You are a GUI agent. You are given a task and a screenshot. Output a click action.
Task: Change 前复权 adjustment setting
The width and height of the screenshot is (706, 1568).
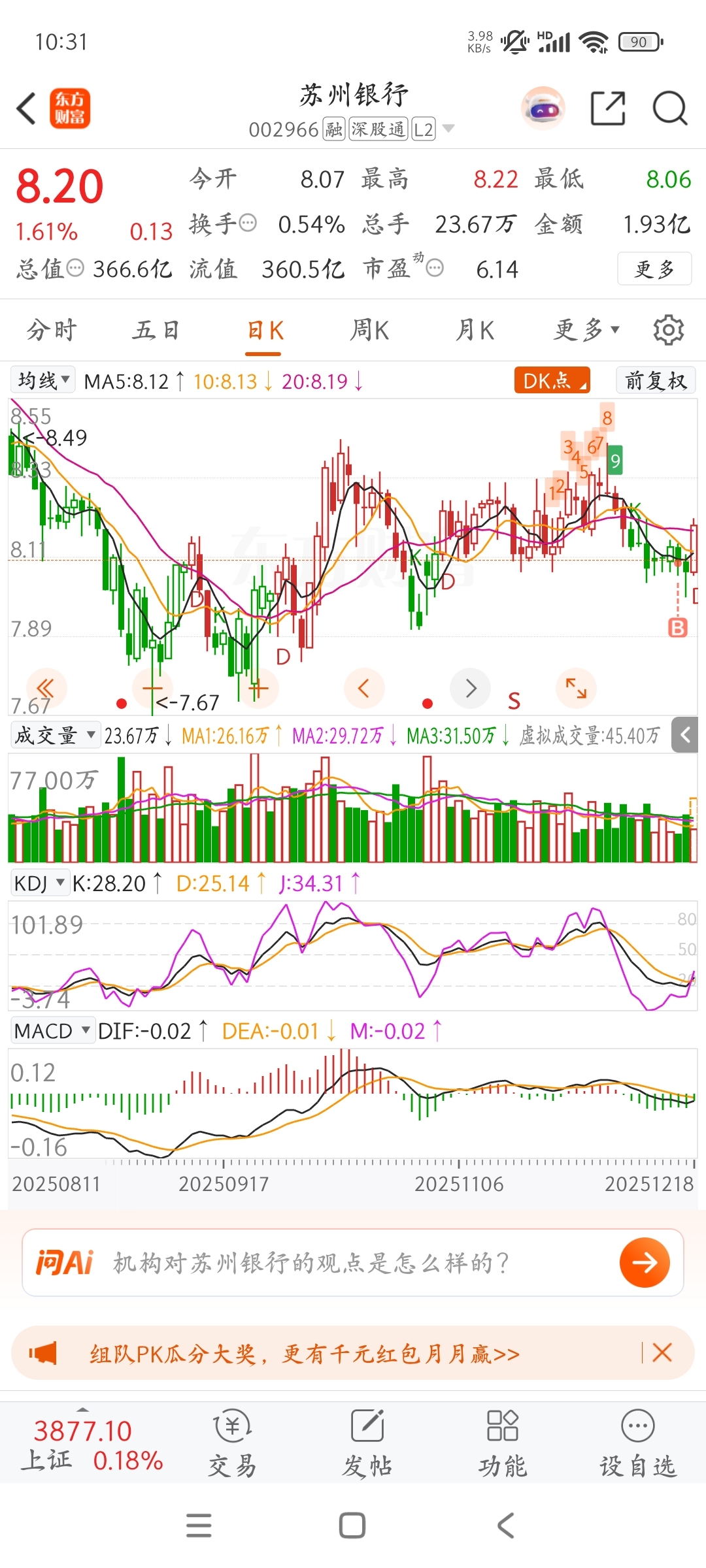655,380
